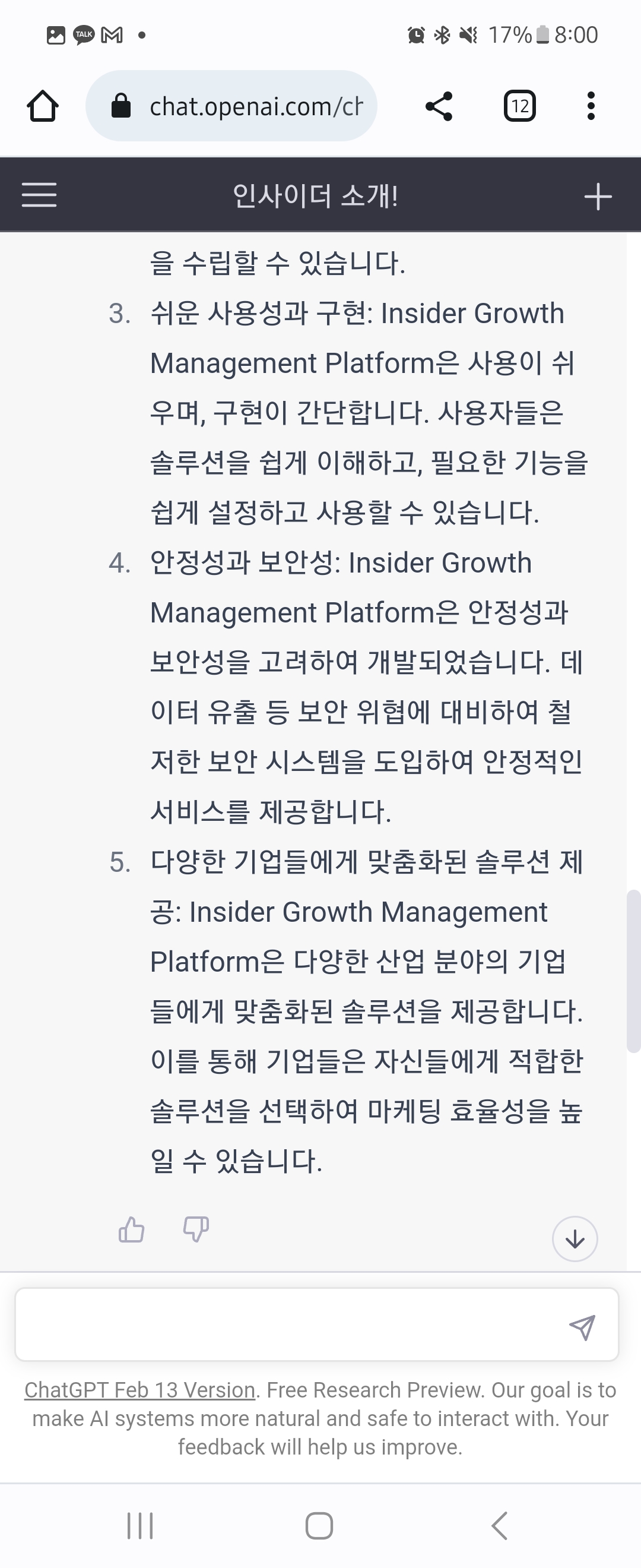Start a new chat with plus icon

pos(597,197)
